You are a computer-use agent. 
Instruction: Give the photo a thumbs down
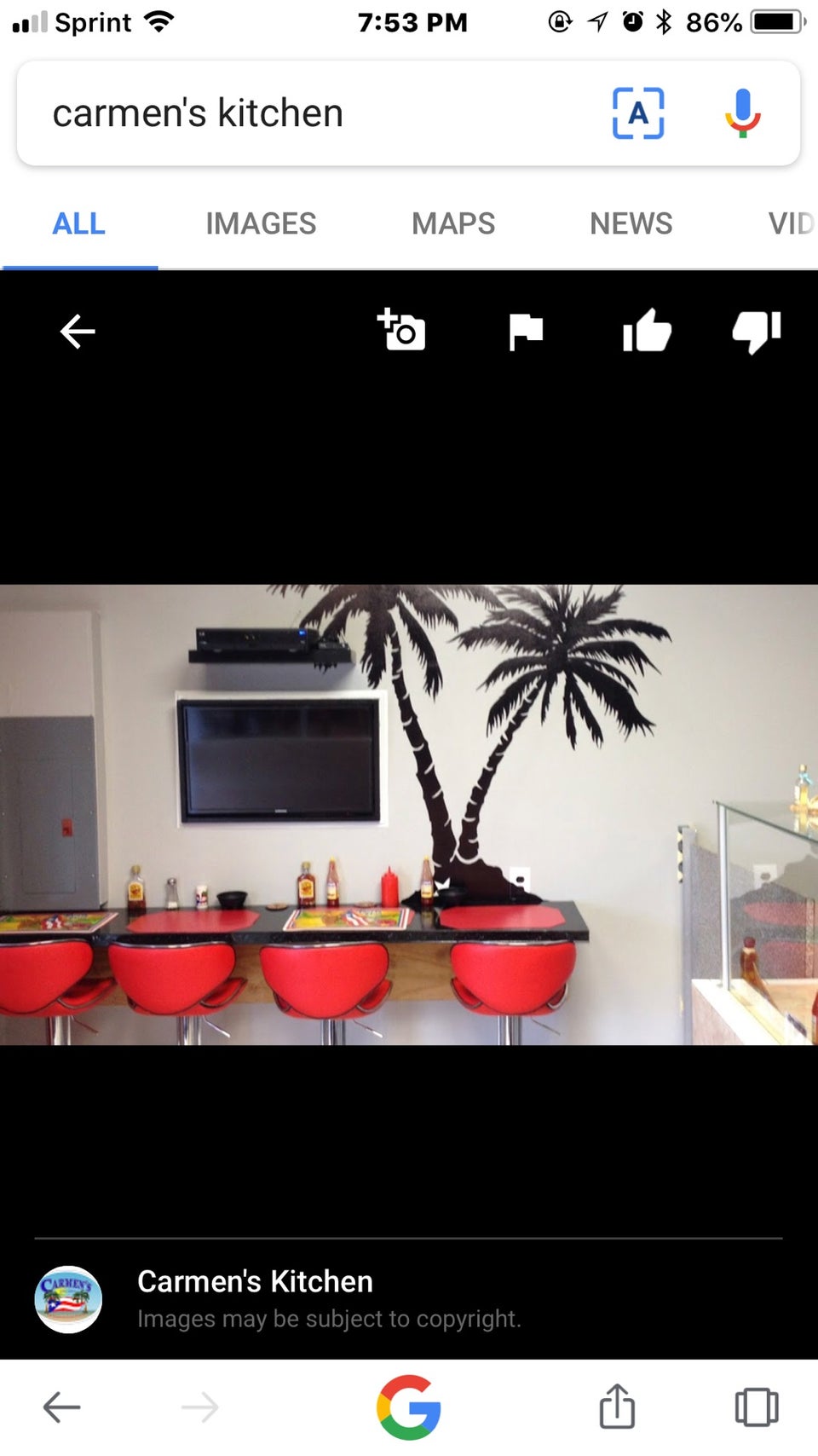point(757,332)
